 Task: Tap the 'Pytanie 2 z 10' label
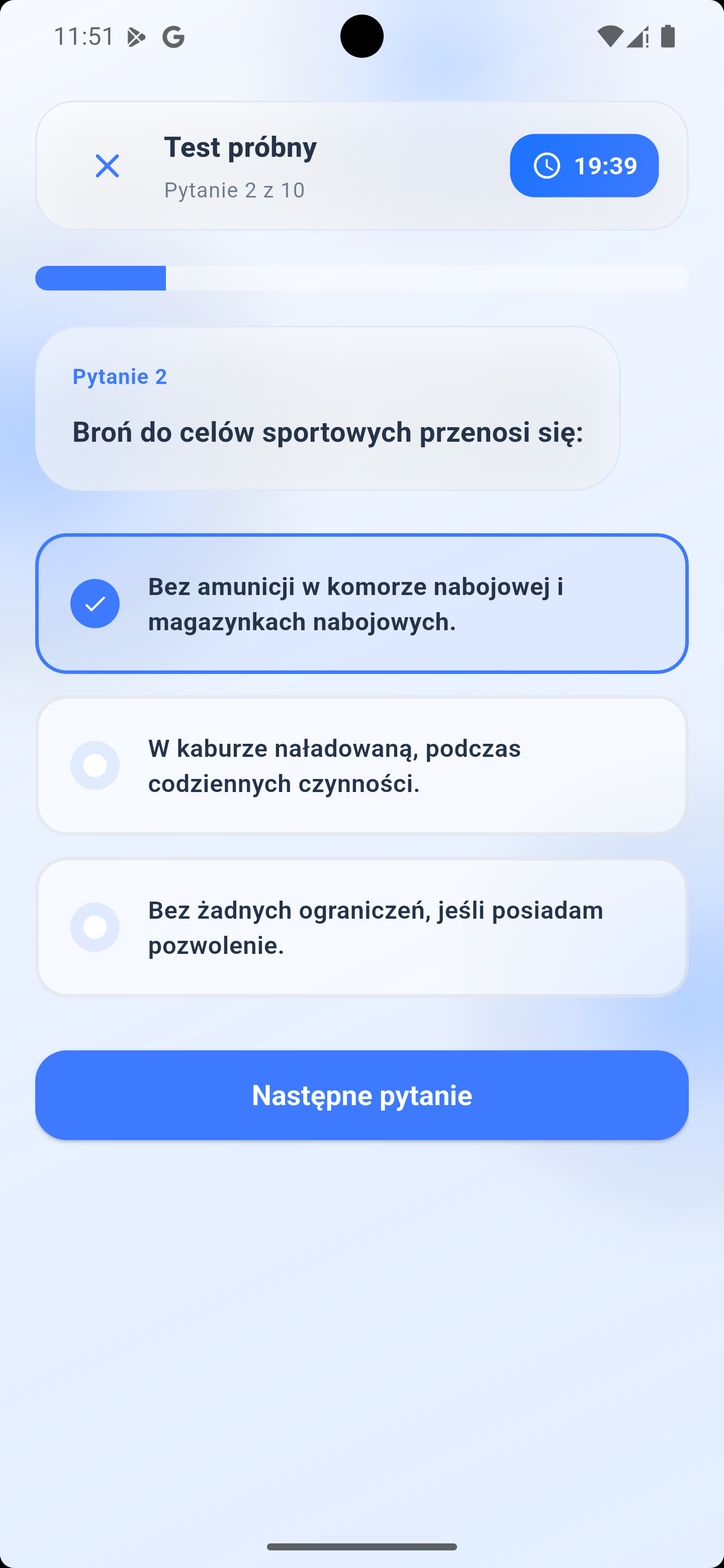(234, 190)
